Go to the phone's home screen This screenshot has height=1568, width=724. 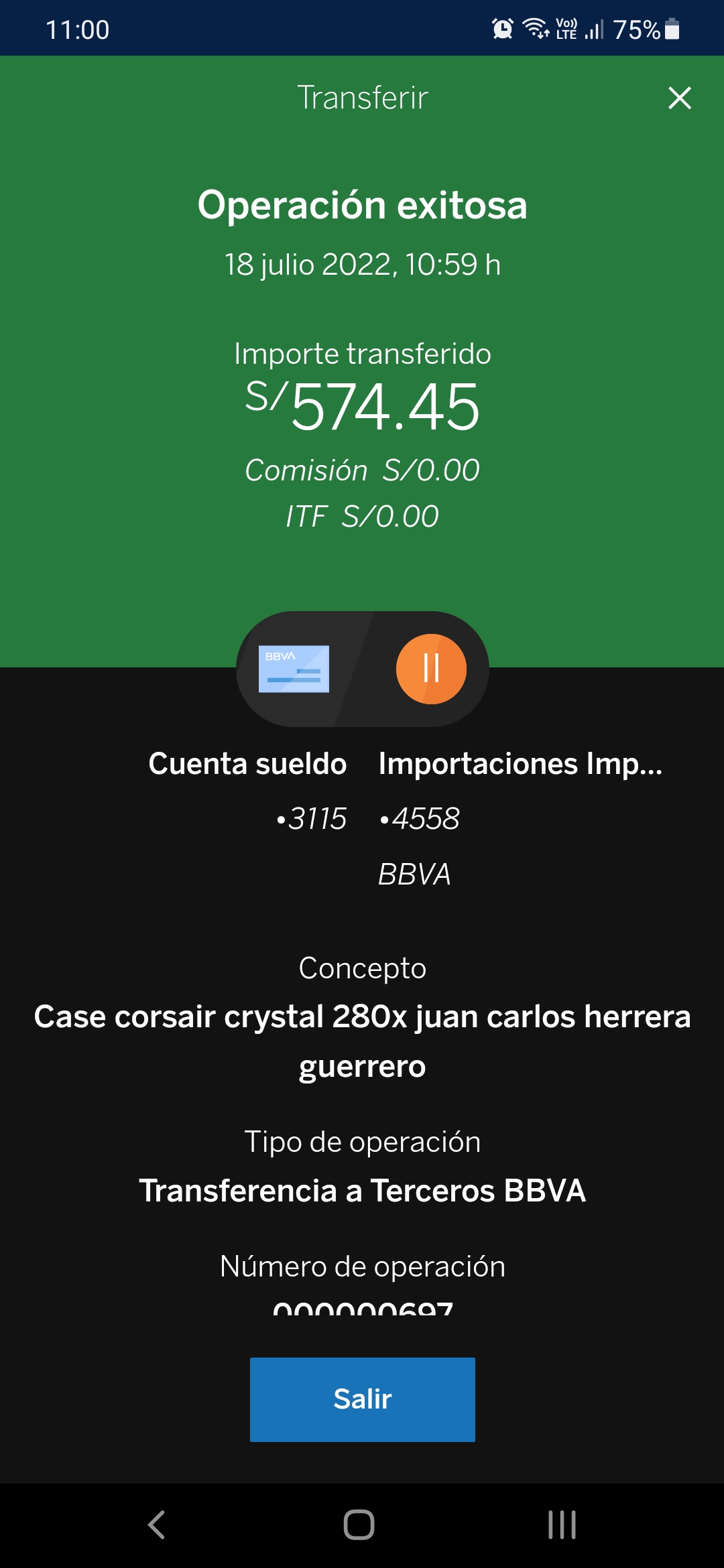(x=359, y=1524)
